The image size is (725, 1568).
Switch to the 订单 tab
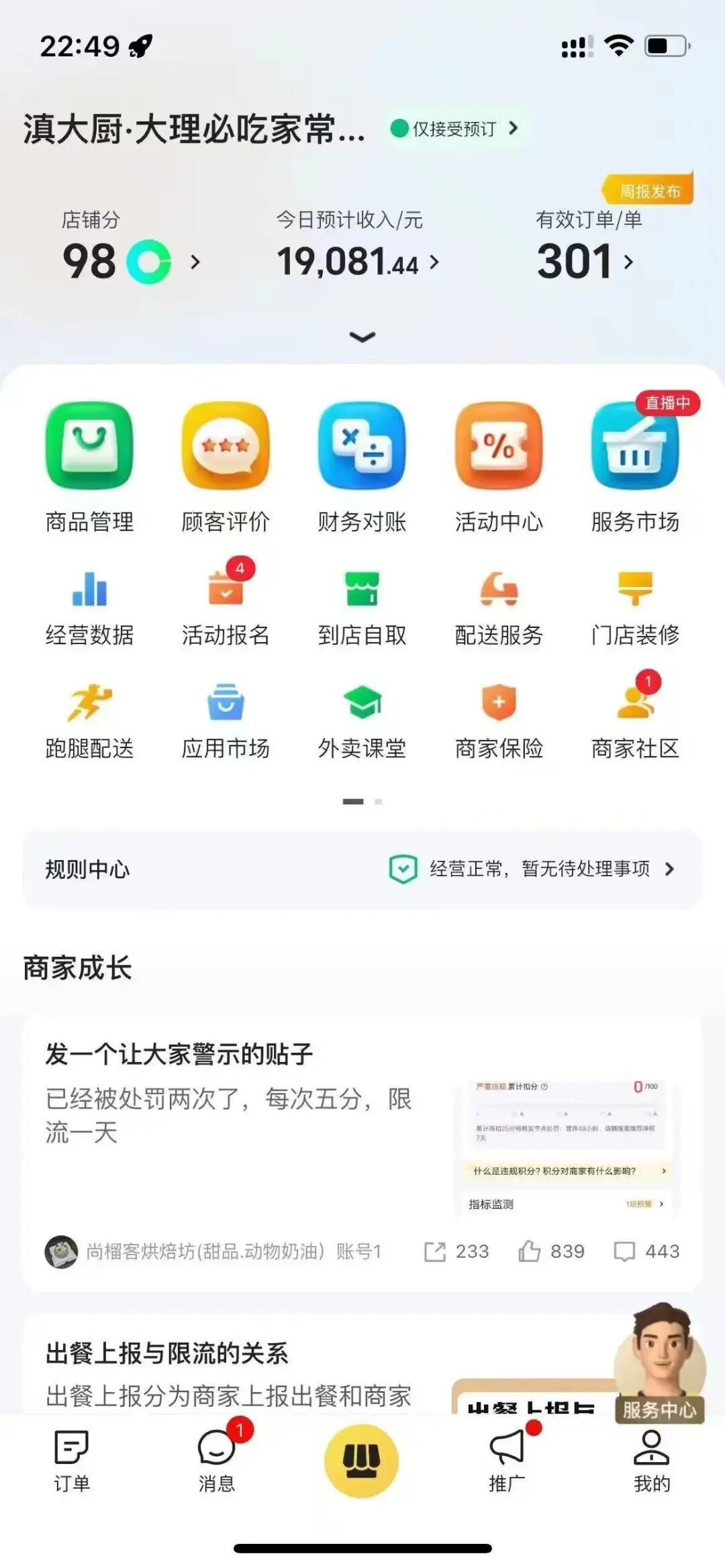pos(72,1461)
